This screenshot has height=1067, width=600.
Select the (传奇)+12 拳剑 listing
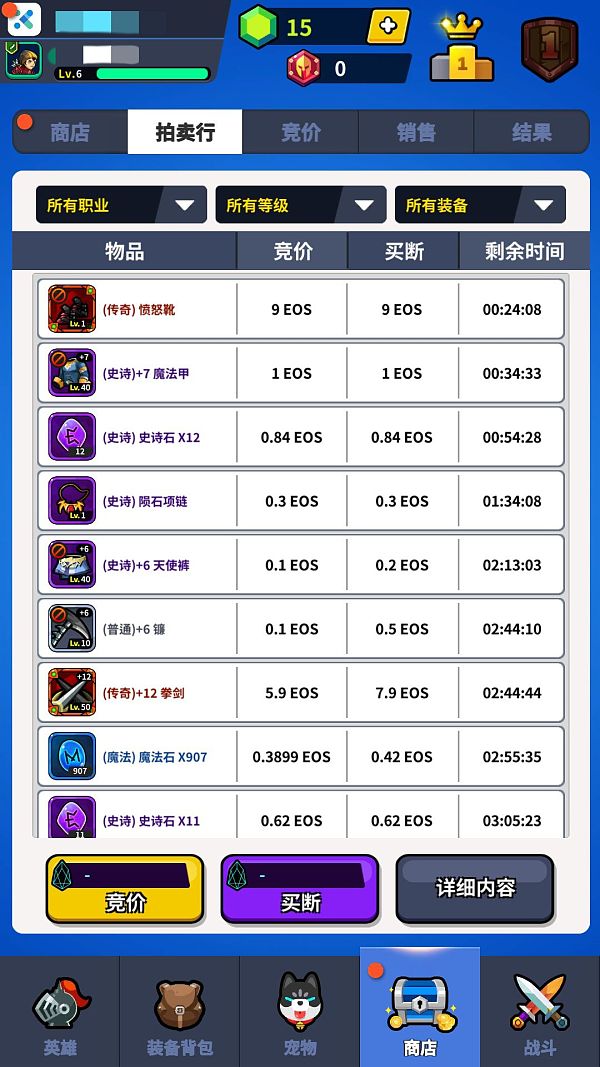coord(300,693)
